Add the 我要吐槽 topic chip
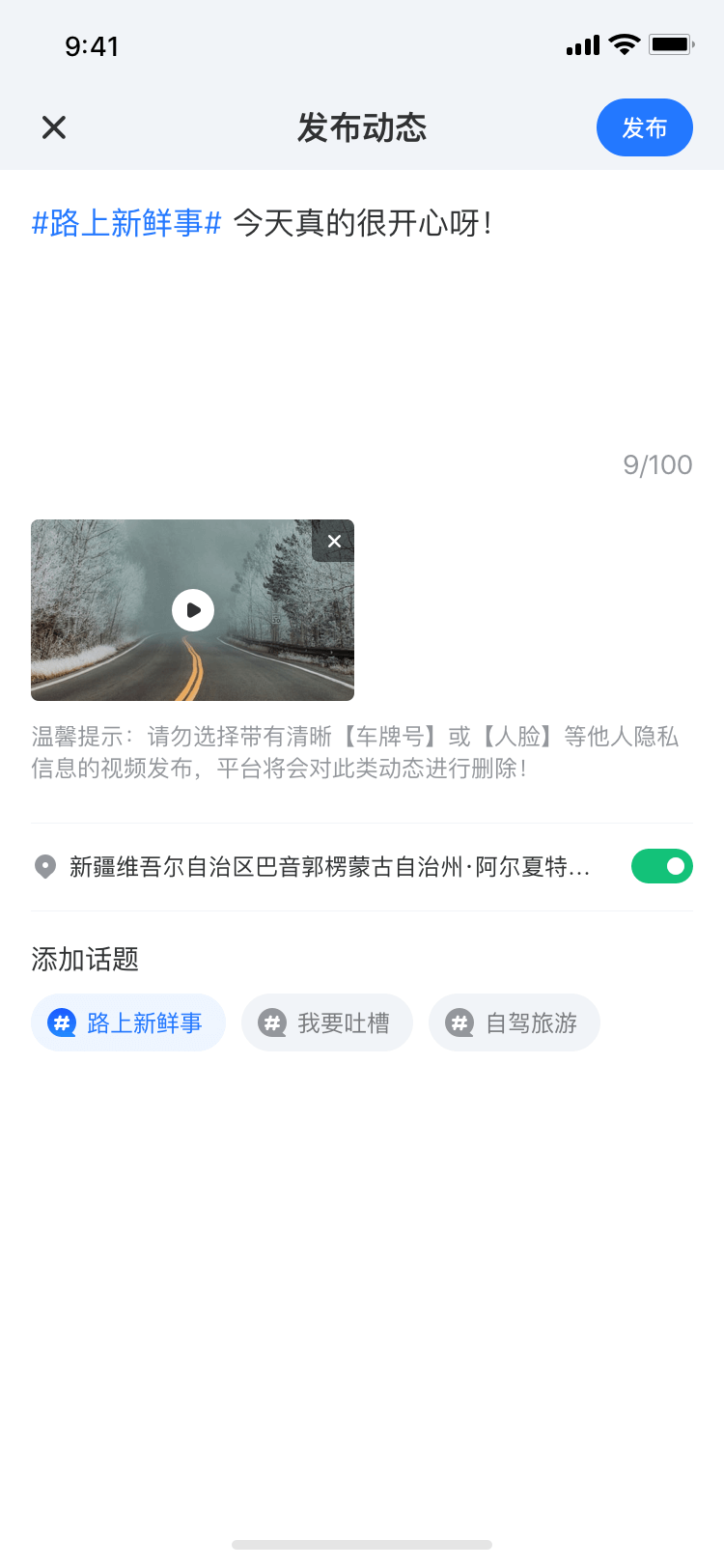 (327, 1022)
